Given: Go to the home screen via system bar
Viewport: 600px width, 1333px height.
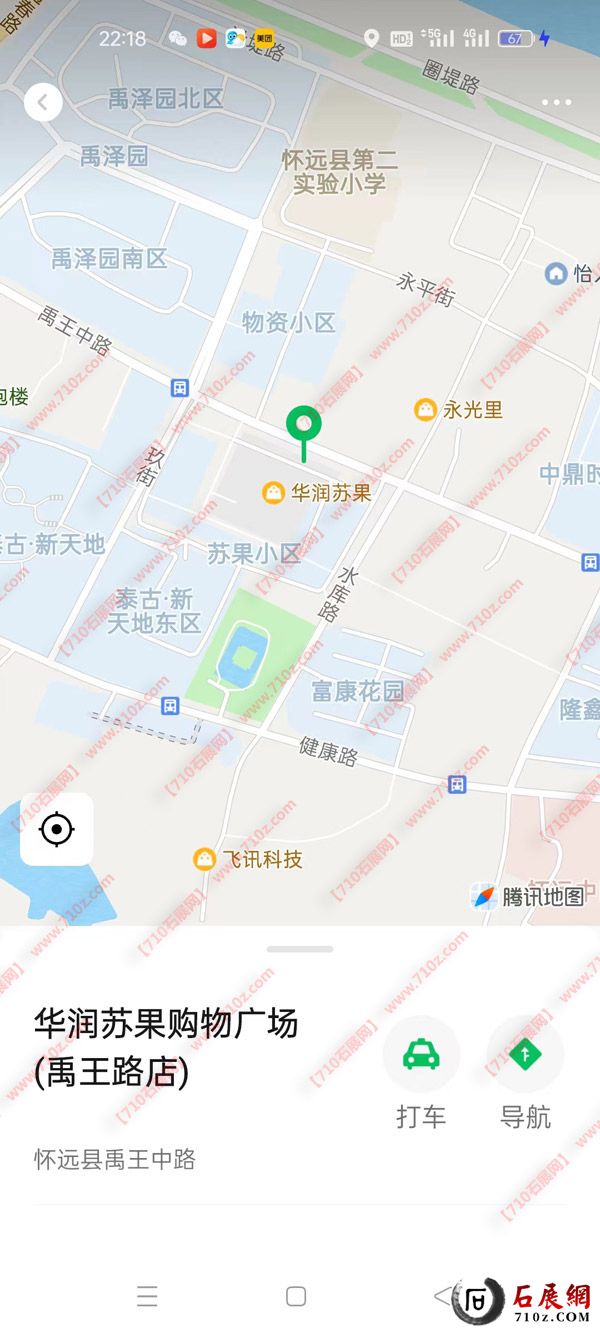Looking at the screenshot, I should (296, 1297).
